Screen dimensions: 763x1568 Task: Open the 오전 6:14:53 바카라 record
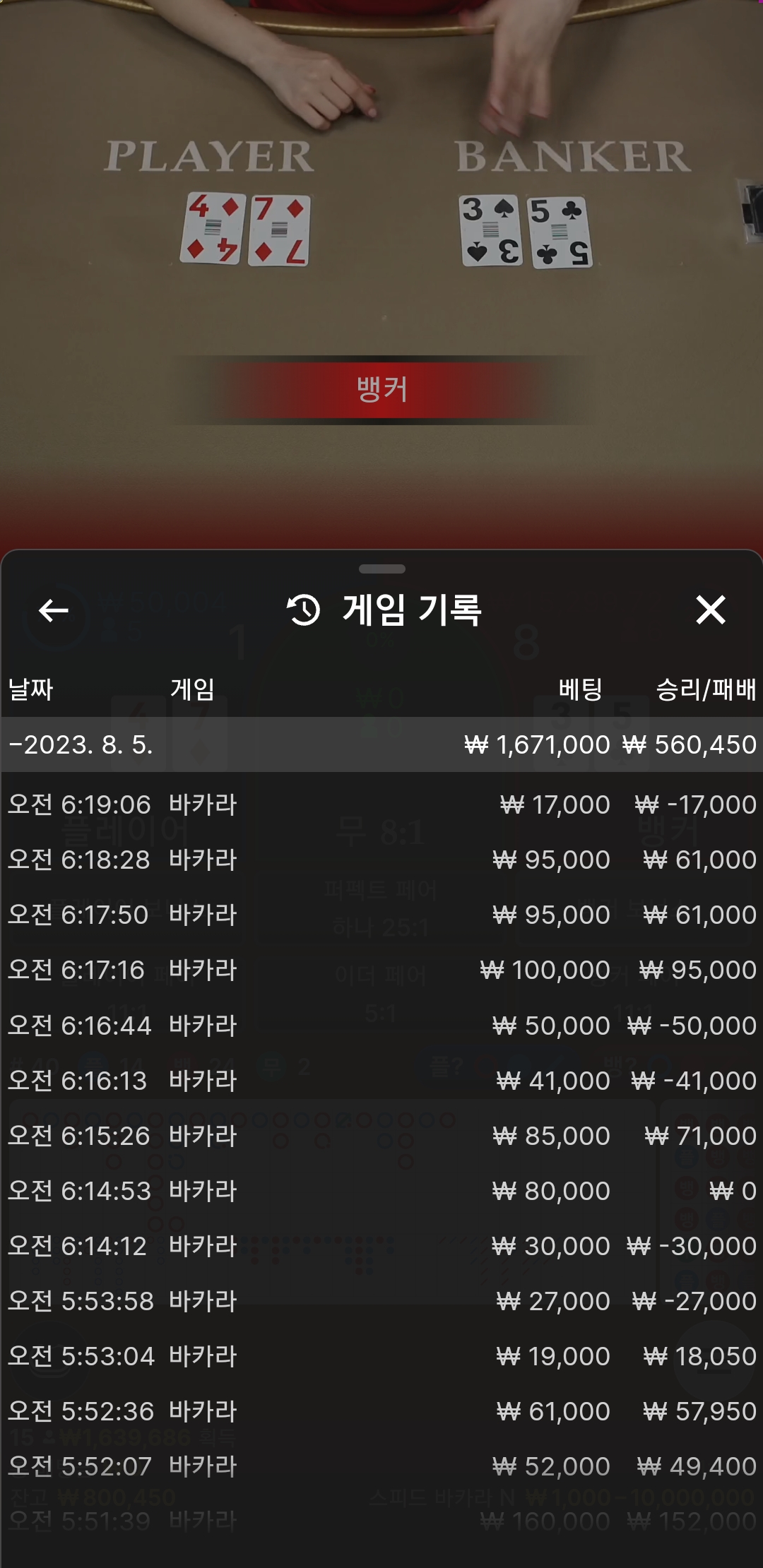(381, 1191)
